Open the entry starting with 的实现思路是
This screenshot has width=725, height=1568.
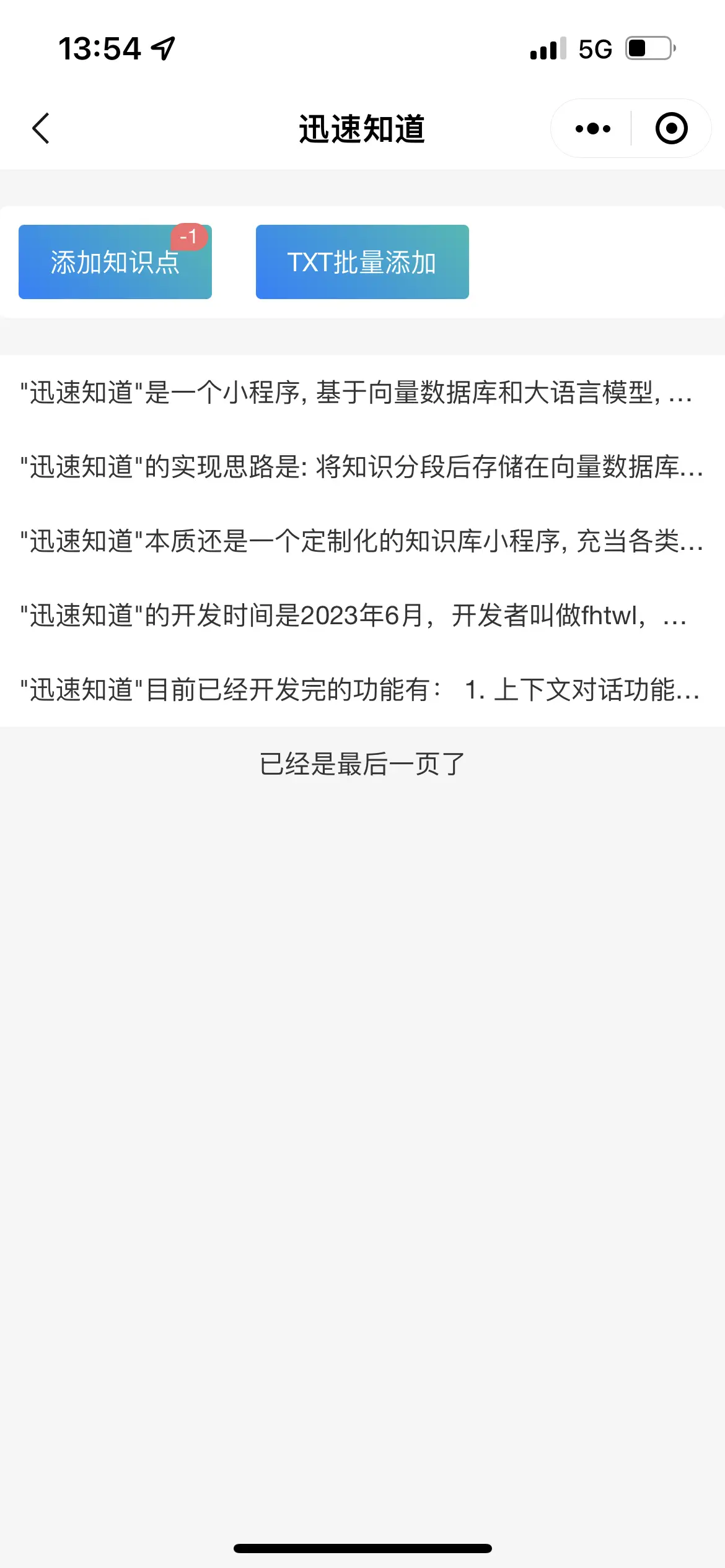362,467
